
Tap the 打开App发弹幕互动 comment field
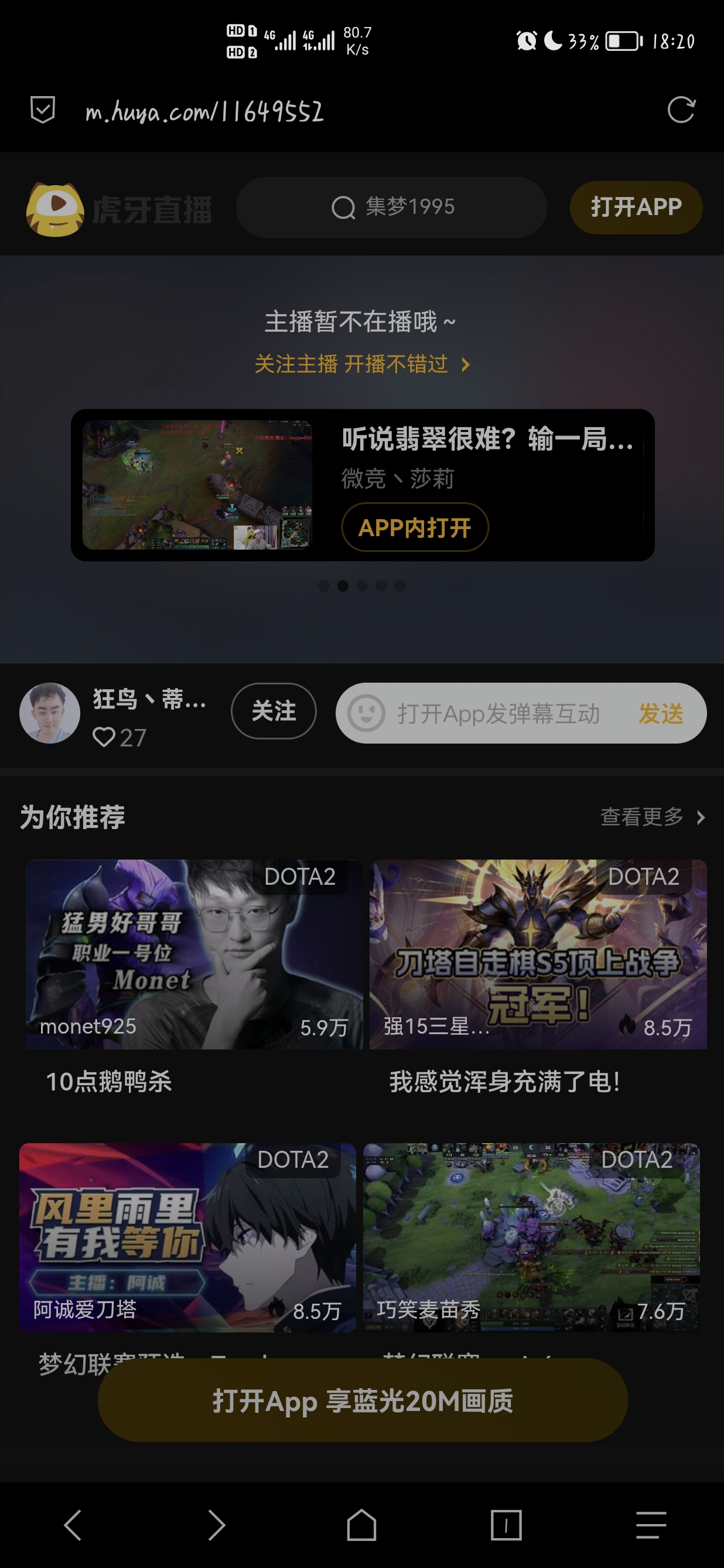tap(498, 713)
